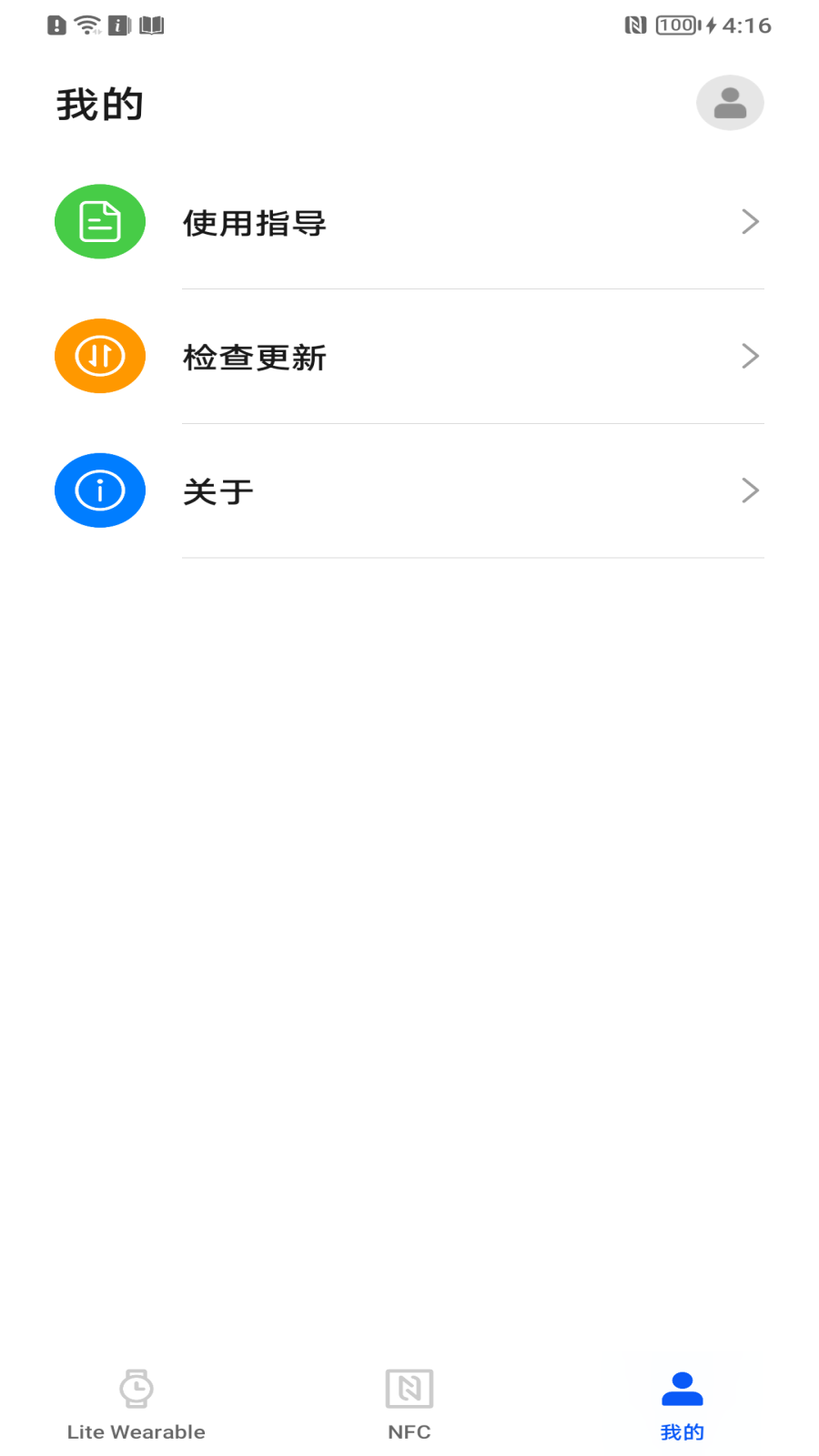Expand the 关于 row chevron
Image resolution: width=819 pixels, height=1456 pixels.
pos(750,490)
